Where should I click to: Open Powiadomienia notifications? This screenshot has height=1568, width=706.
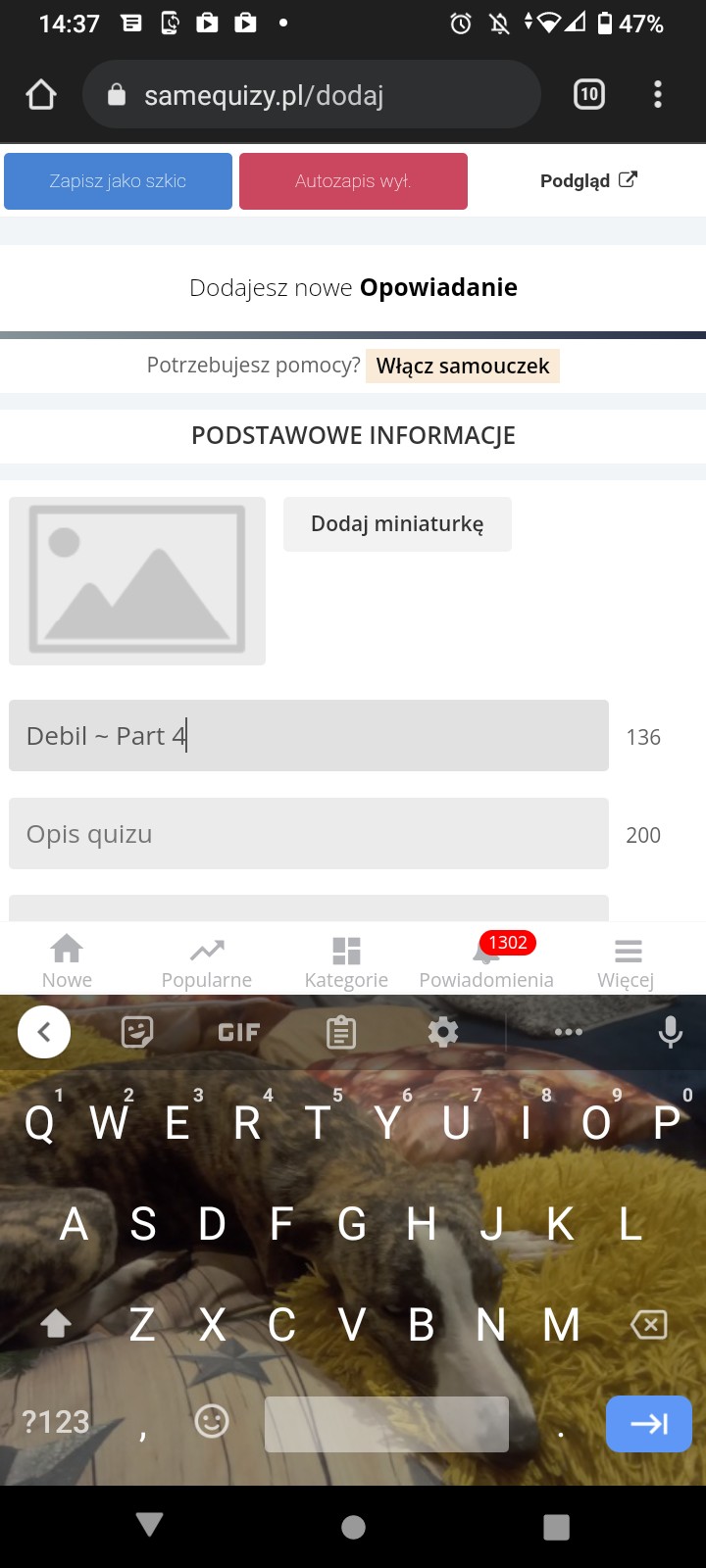coord(486,961)
